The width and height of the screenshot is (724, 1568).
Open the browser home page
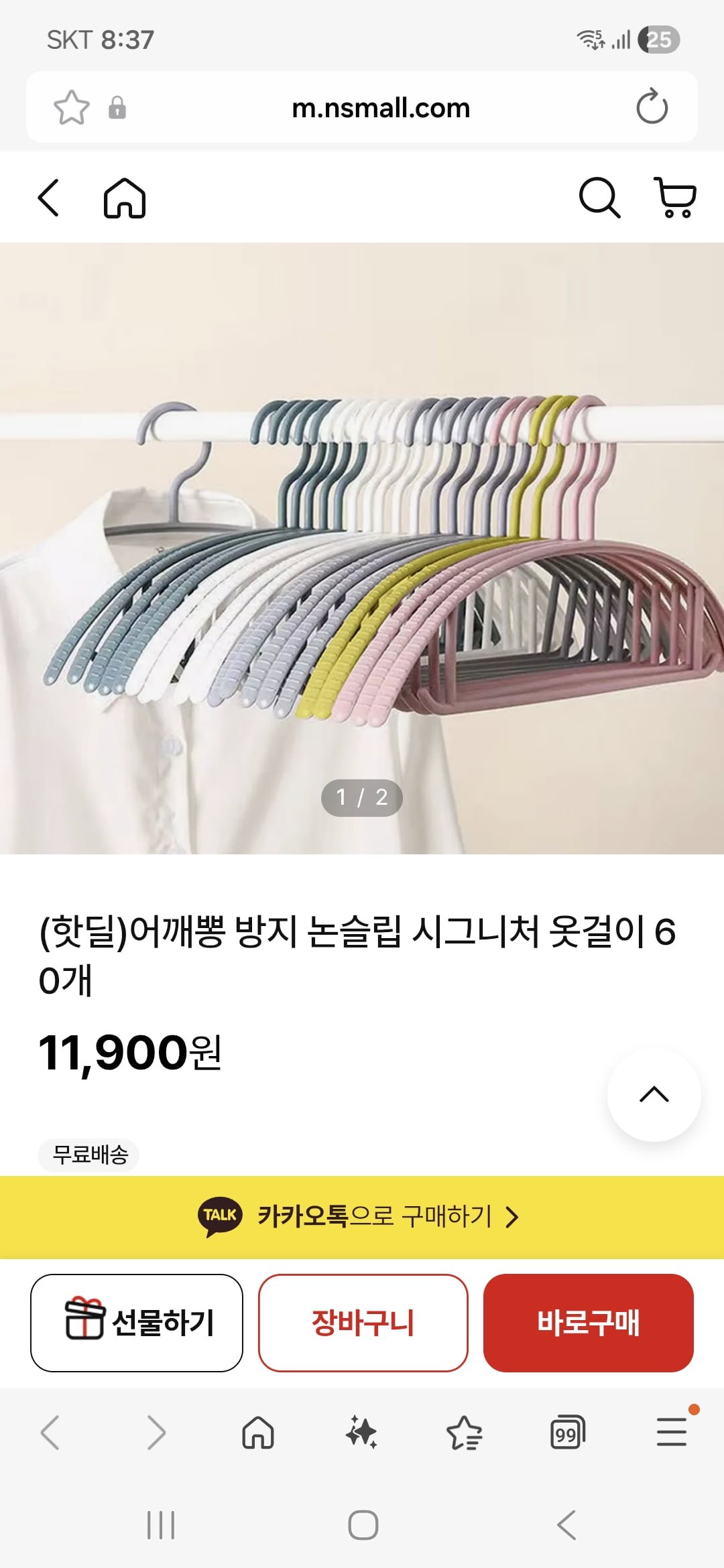tap(258, 1433)
